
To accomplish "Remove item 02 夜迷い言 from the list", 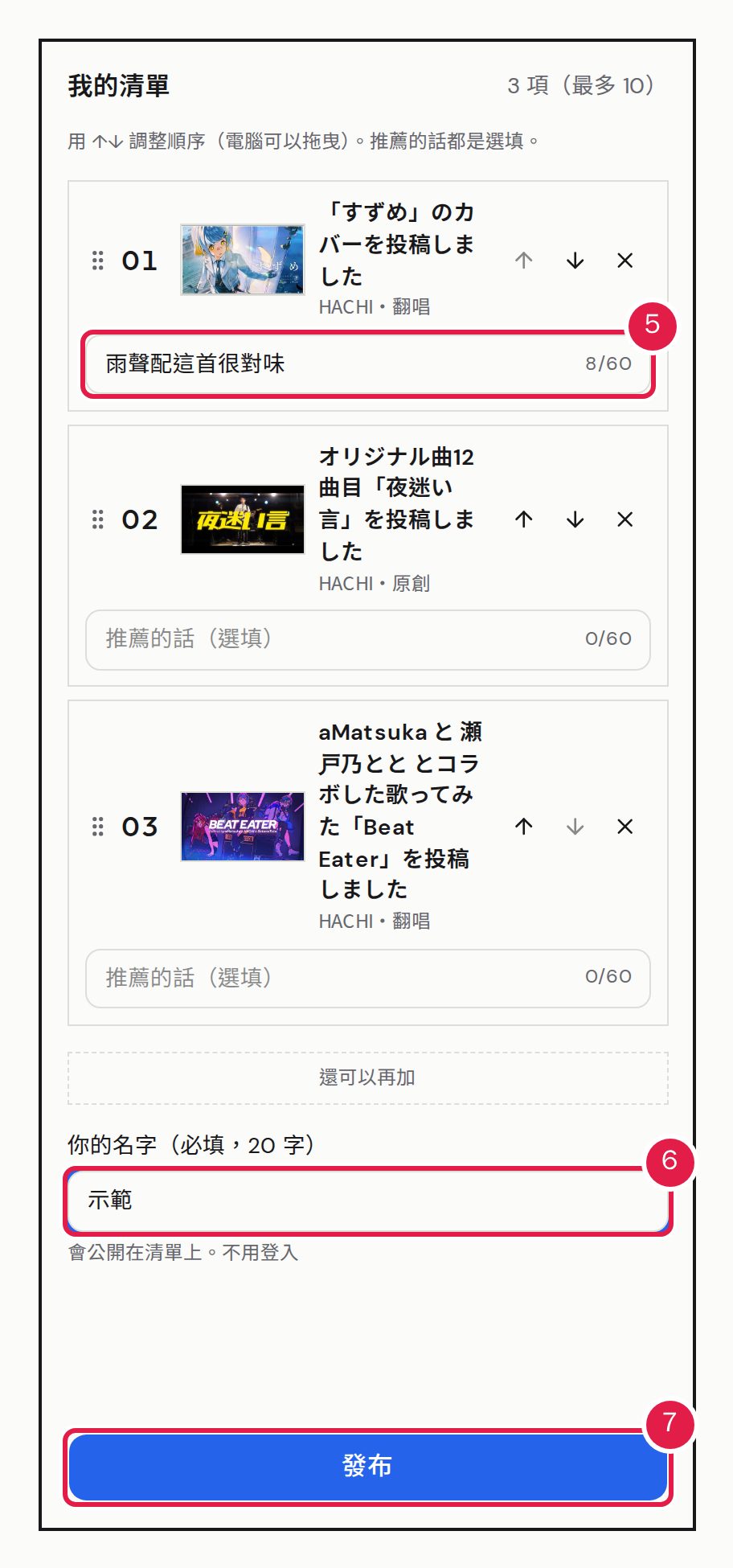I will pos(624,519).
